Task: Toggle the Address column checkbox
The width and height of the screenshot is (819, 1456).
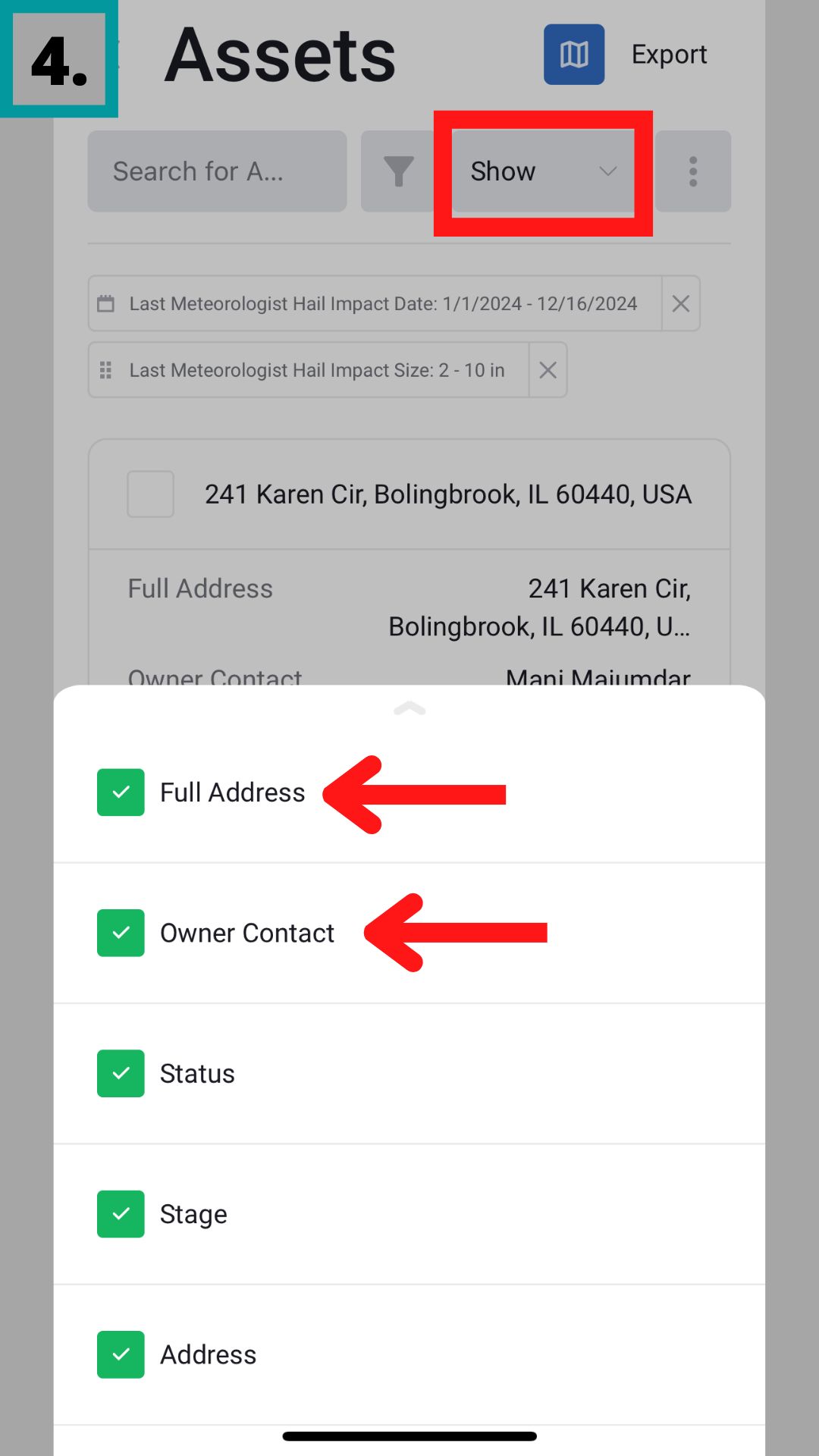Action: coord(121,1354)
